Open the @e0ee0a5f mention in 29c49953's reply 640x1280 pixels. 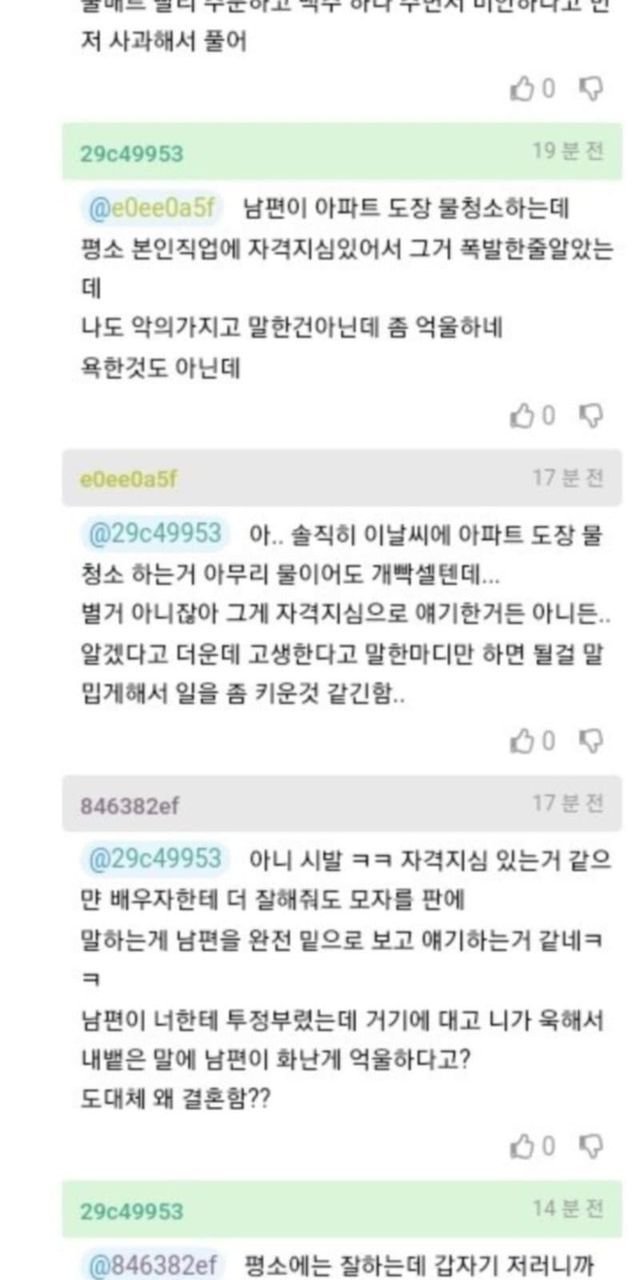(x=152, y=208)
